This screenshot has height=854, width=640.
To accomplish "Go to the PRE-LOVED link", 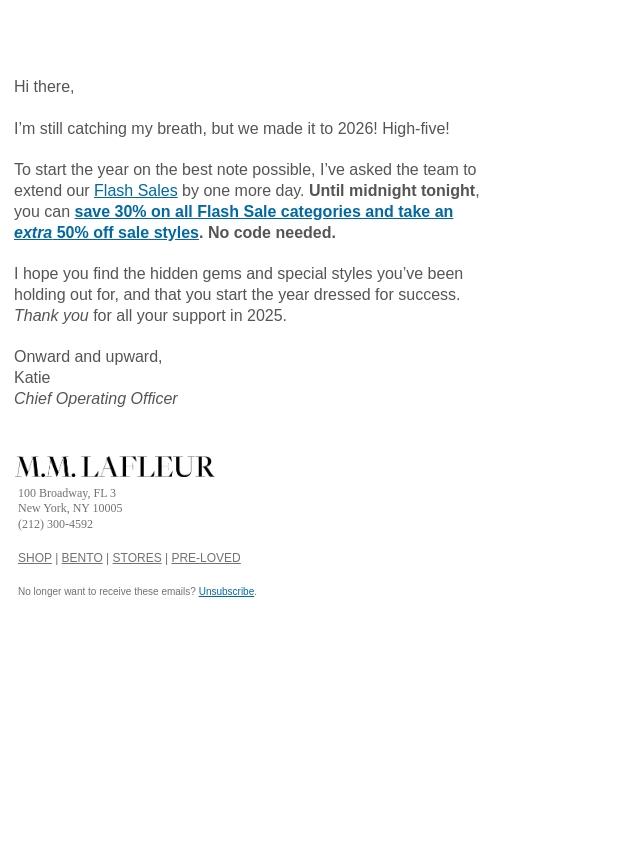I will click(205, 558).
